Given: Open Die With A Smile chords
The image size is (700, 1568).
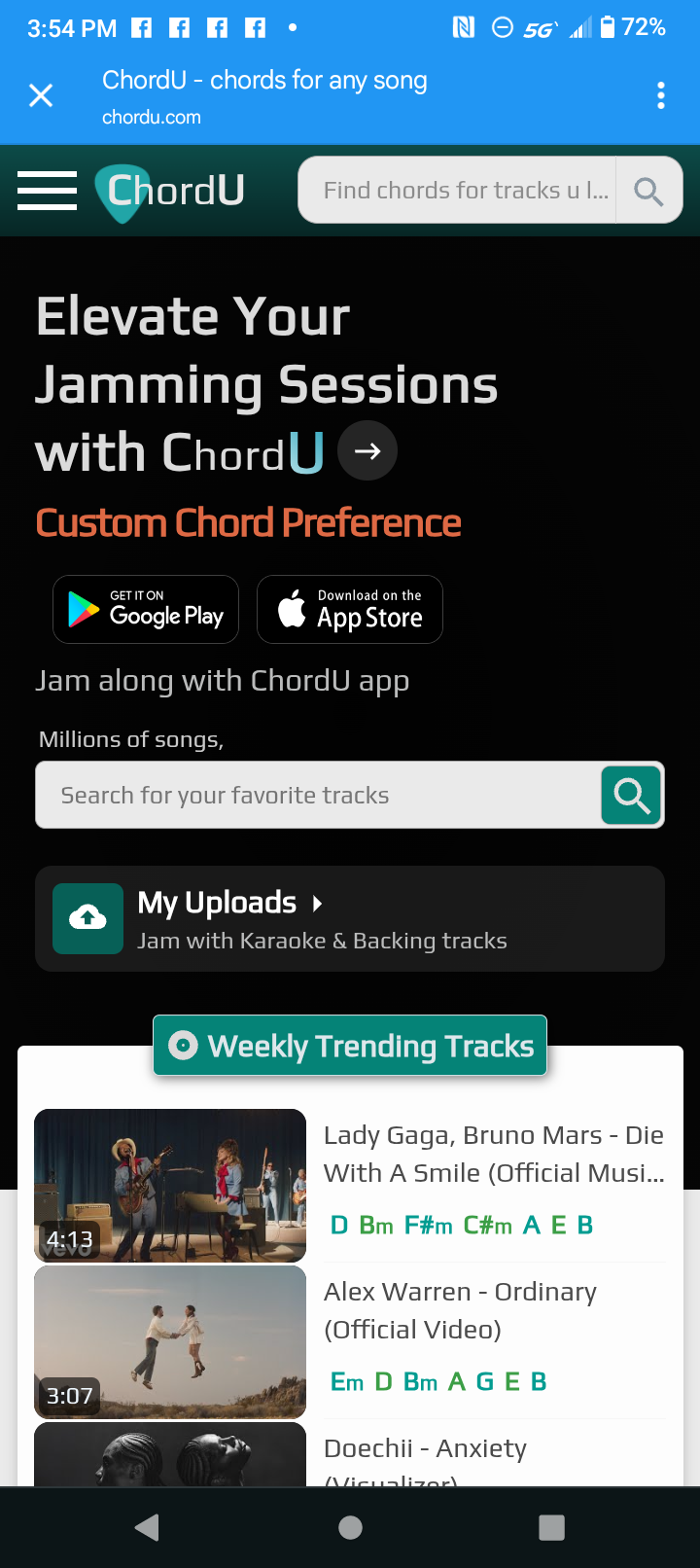Looking at the screenshot, I should [x=493, y=1154].
